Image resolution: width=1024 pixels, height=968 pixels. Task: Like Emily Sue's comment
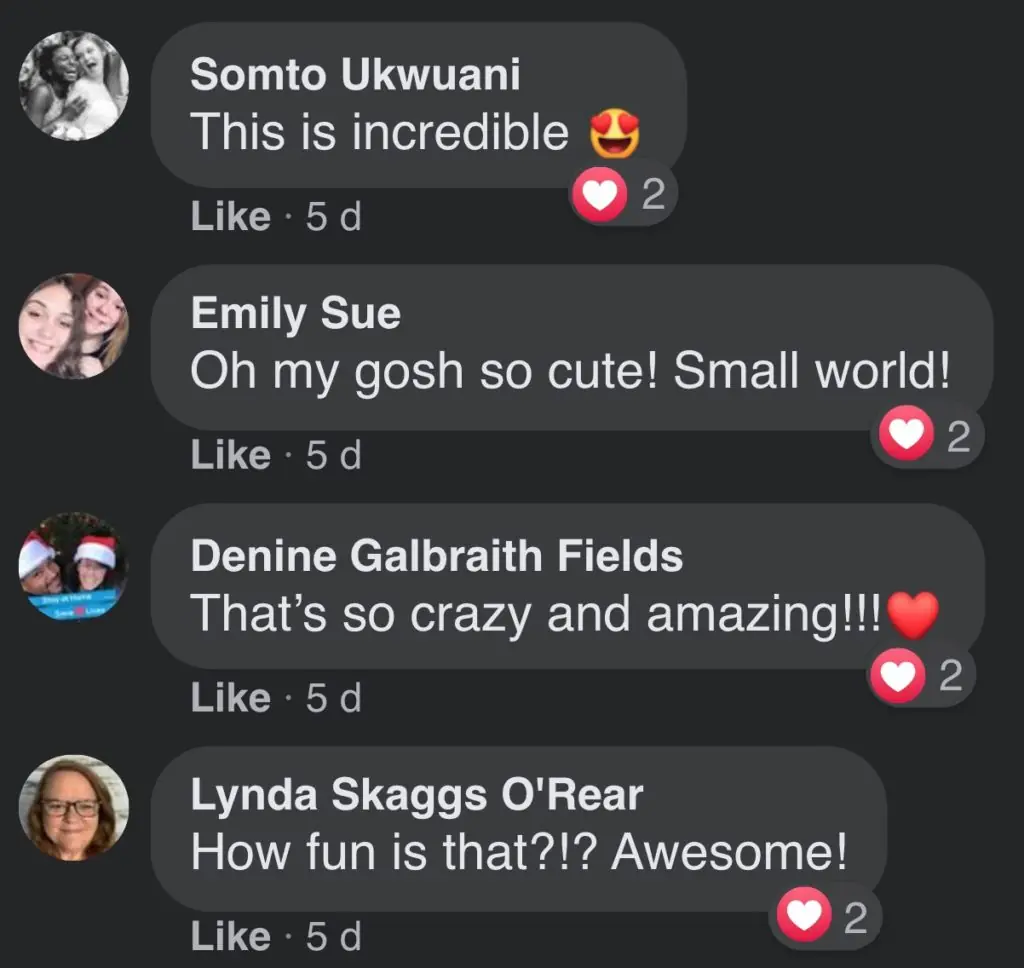pos(230,455)
